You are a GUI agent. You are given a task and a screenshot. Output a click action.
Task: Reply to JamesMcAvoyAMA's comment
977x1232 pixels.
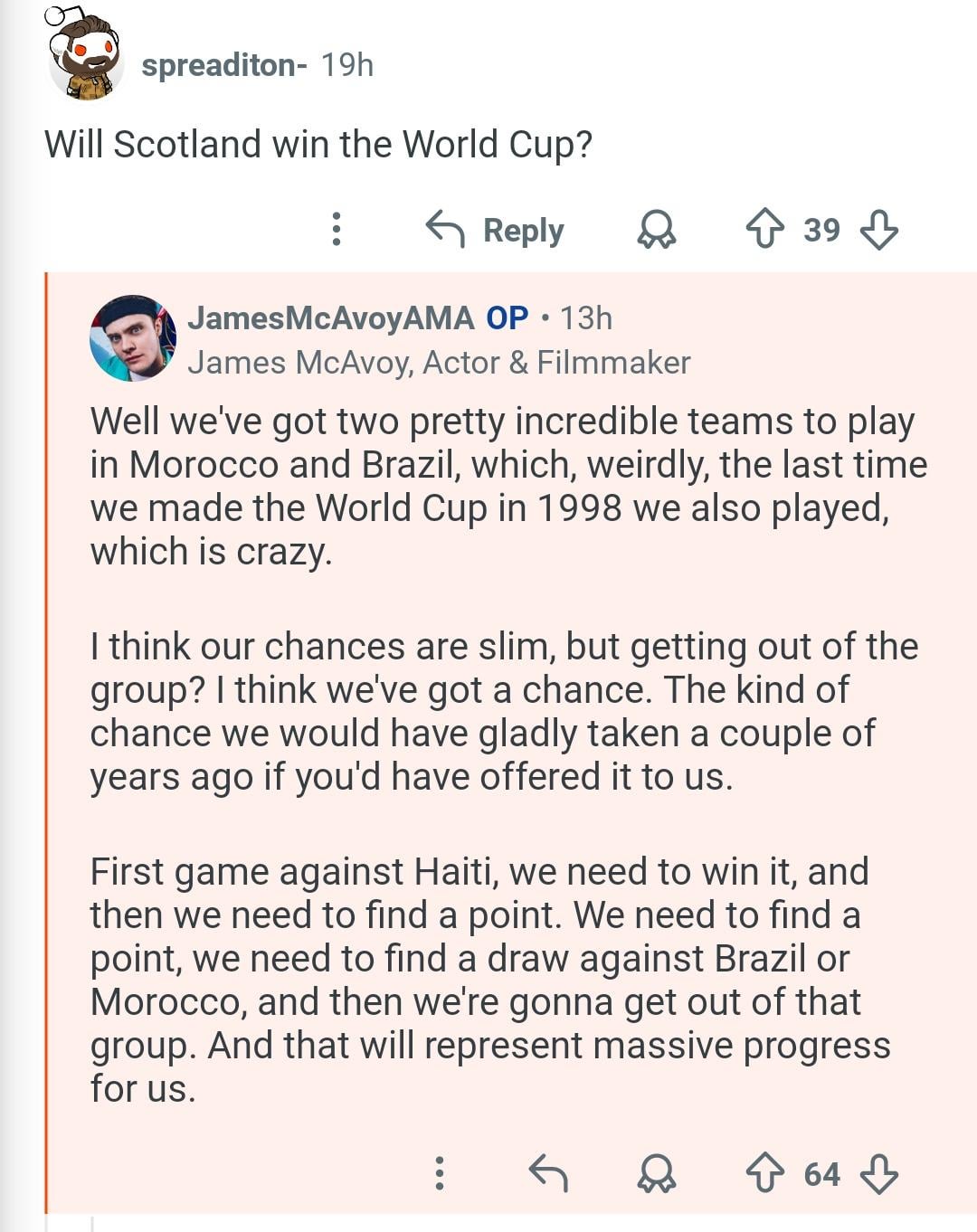(x=548, y=1173)
